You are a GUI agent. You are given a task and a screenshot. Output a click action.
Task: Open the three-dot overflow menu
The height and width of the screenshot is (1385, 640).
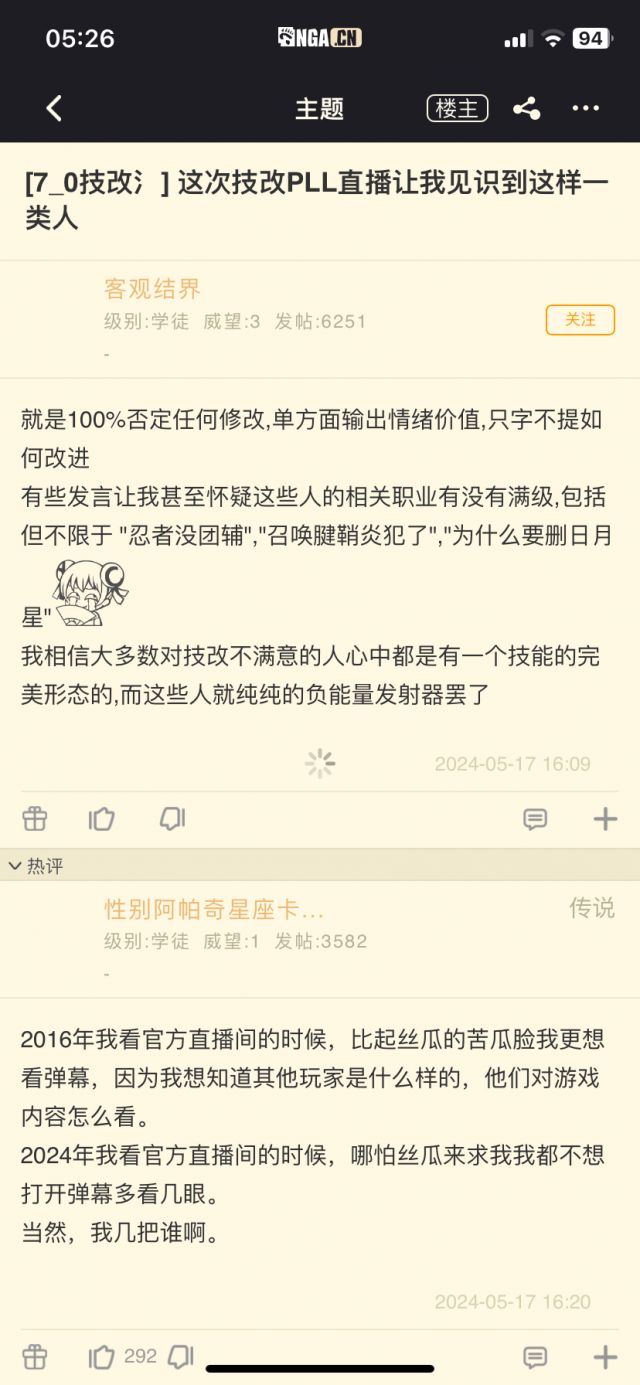[x=586, y=108]
